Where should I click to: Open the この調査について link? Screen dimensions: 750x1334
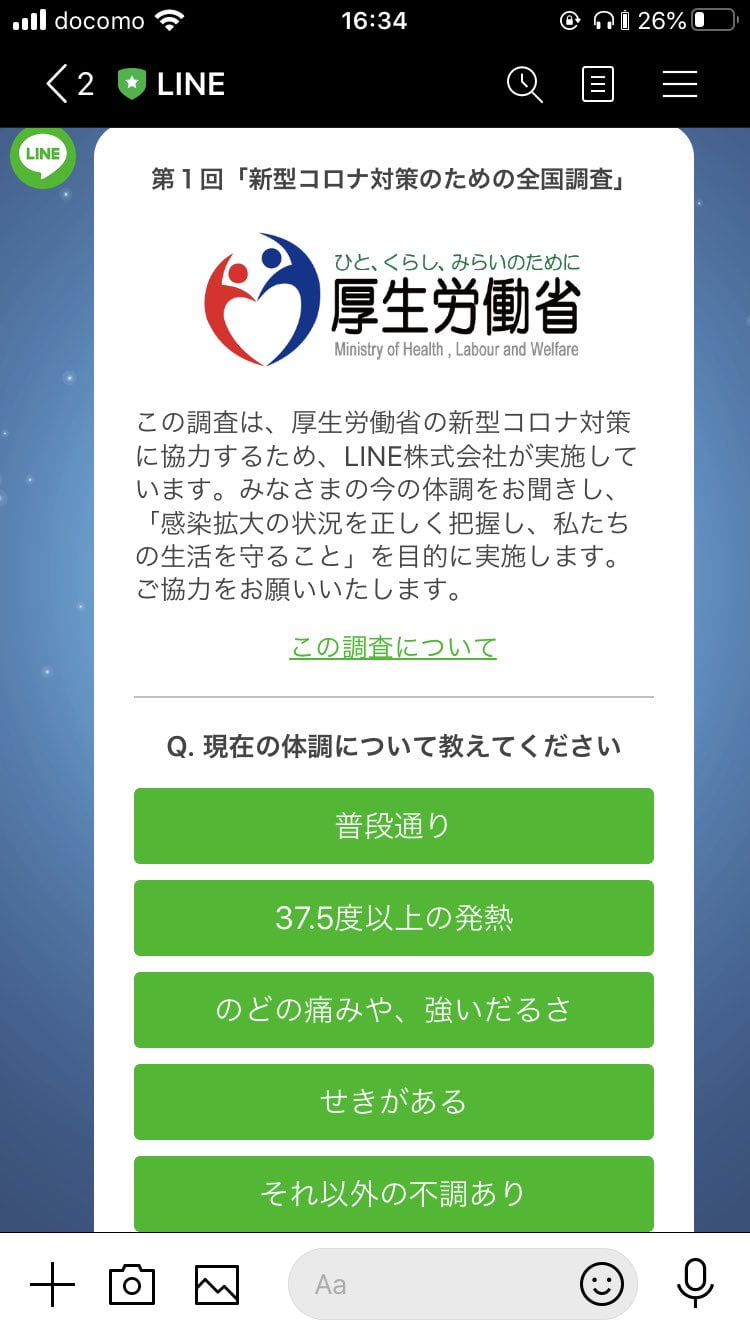tap(393, 647)
